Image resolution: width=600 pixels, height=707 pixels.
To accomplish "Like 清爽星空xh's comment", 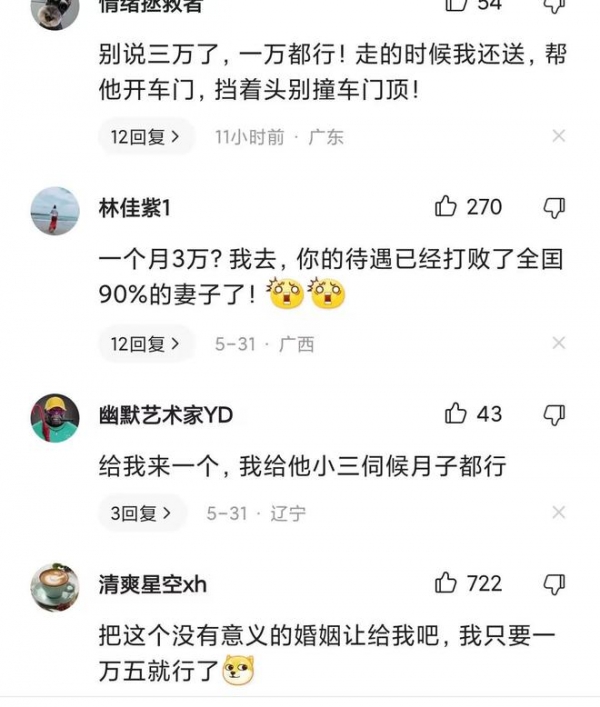I will coord(447,583).
